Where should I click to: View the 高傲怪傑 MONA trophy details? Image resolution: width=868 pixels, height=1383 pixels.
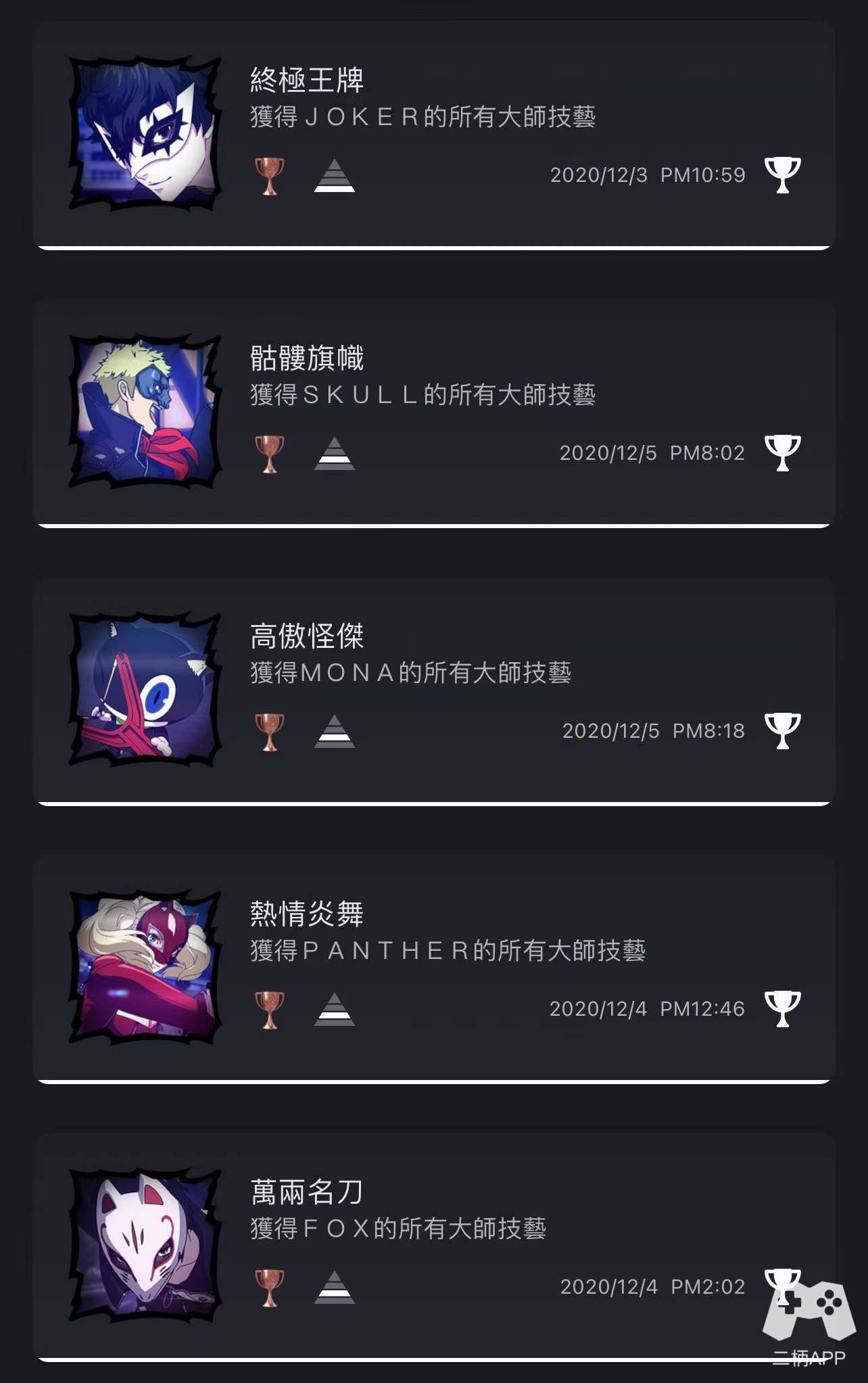click(x=433, y=690)
